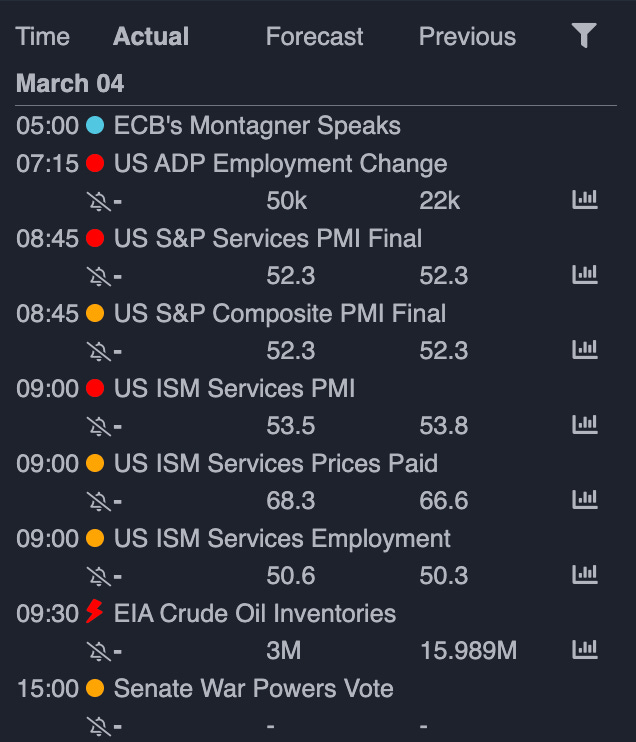View chart for US S&P Services PMI Final

coord(584,275)
